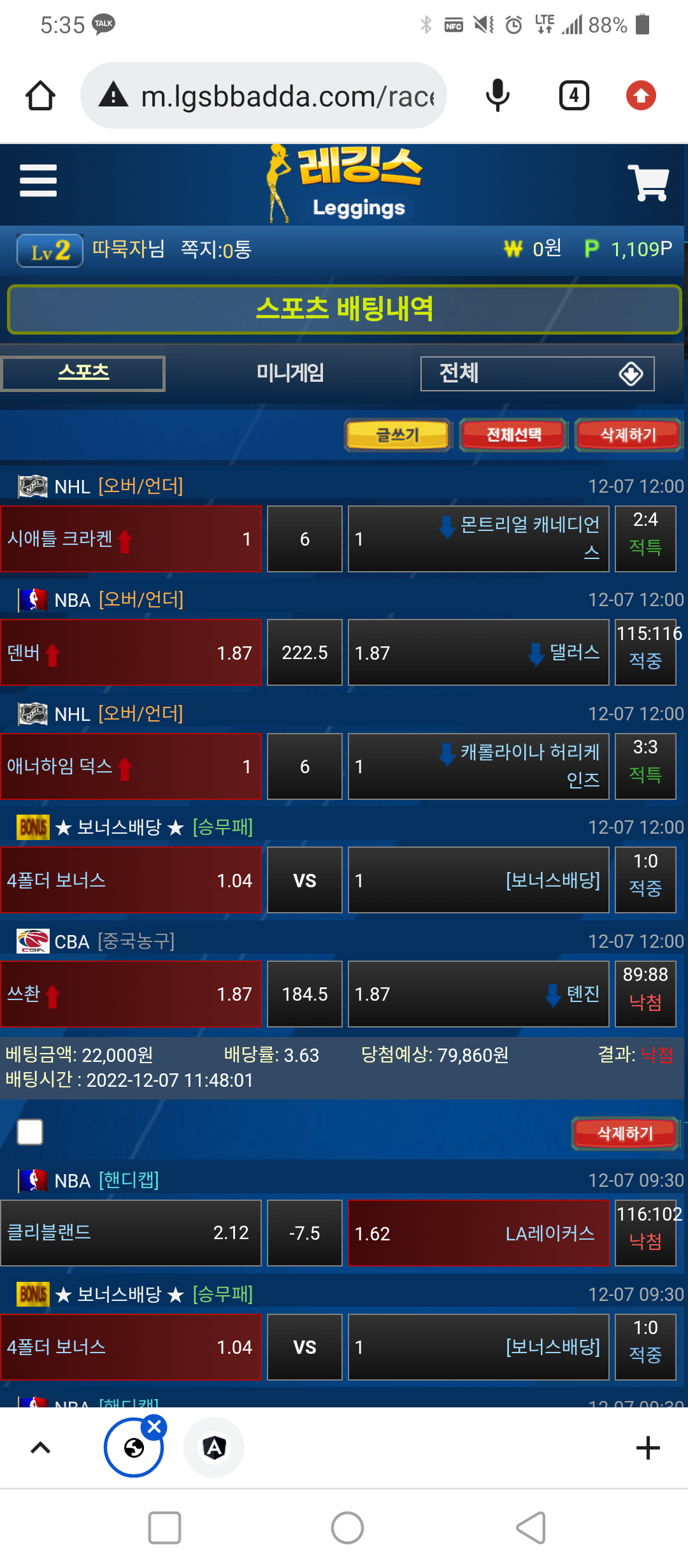
Task: Tap the top 삭제하기 button
Action: (628, 435)
